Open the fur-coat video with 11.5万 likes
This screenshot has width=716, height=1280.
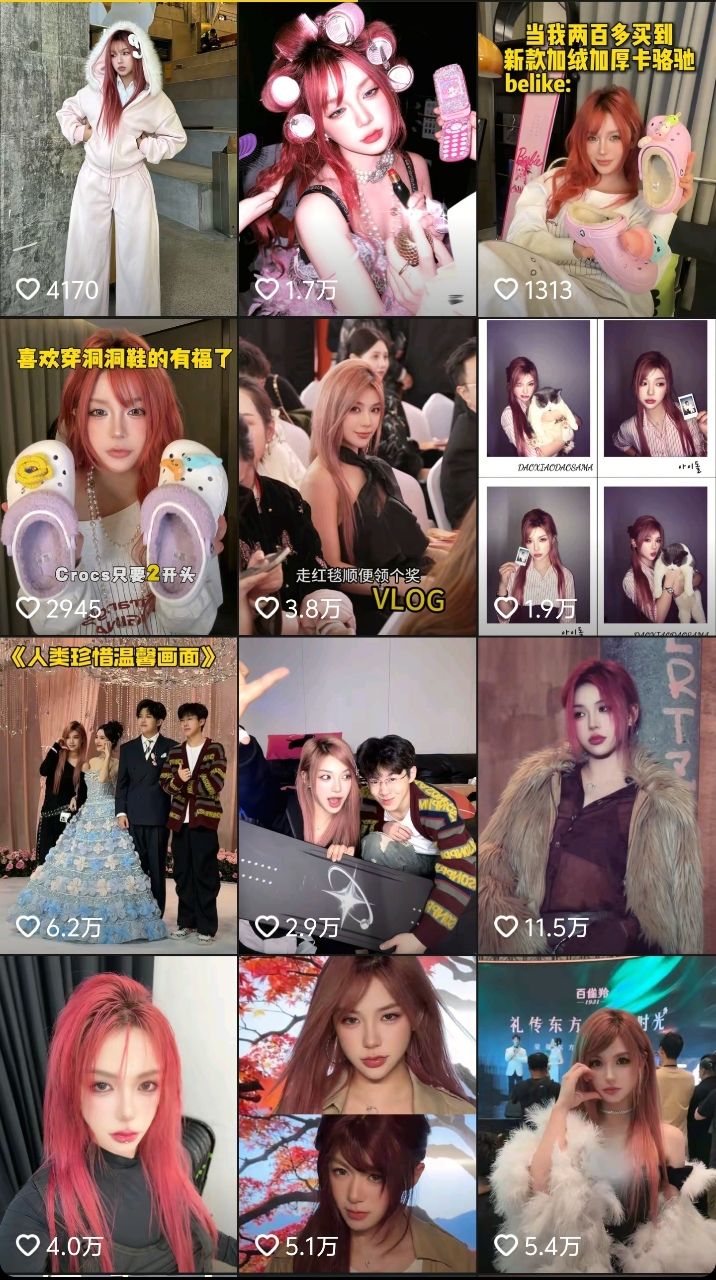pyautogui.click(x=597, y=795)
